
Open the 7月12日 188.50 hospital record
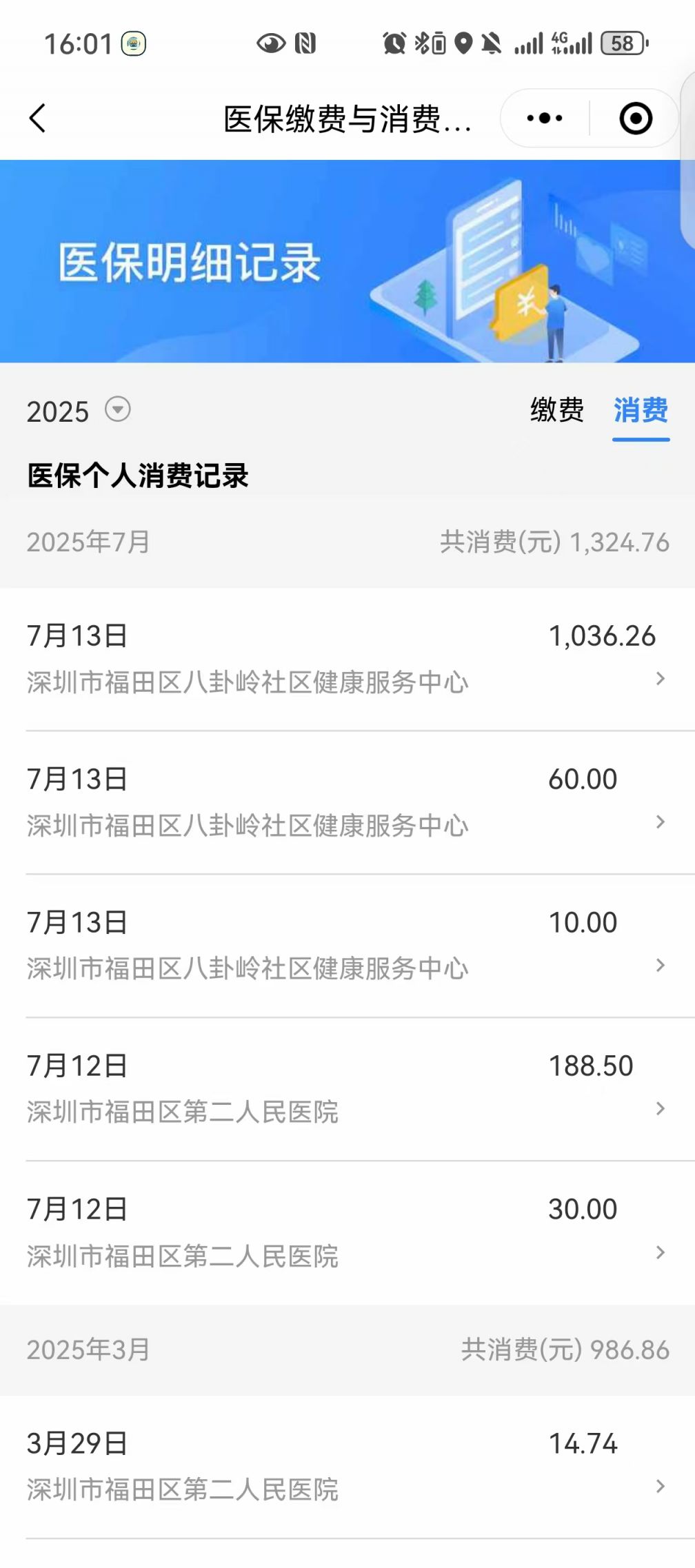pyautogui.click(x=347, y=1090)
